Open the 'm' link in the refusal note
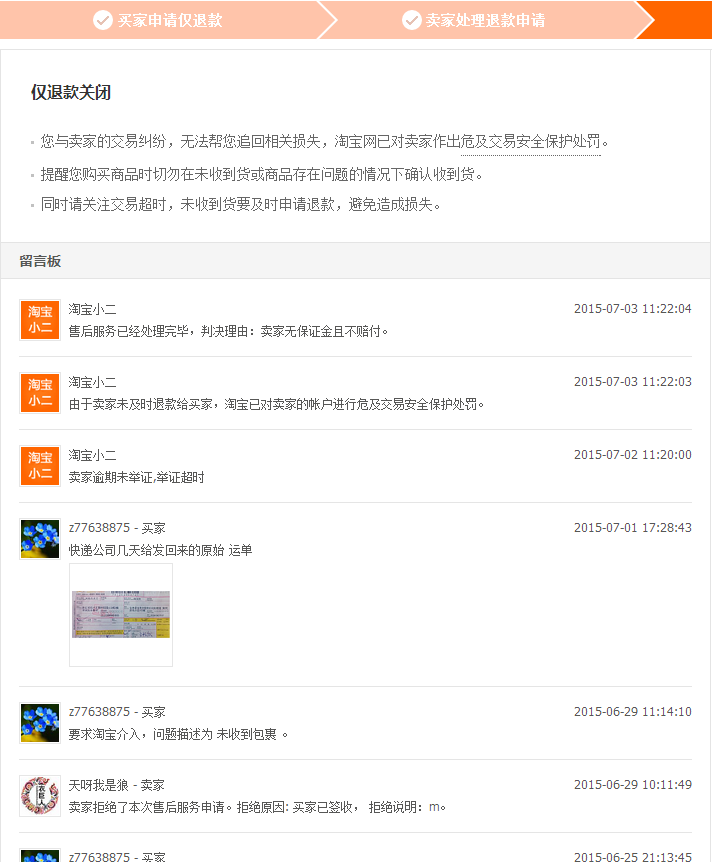Screen dimensions: 712x862 [x=434, y=807]
